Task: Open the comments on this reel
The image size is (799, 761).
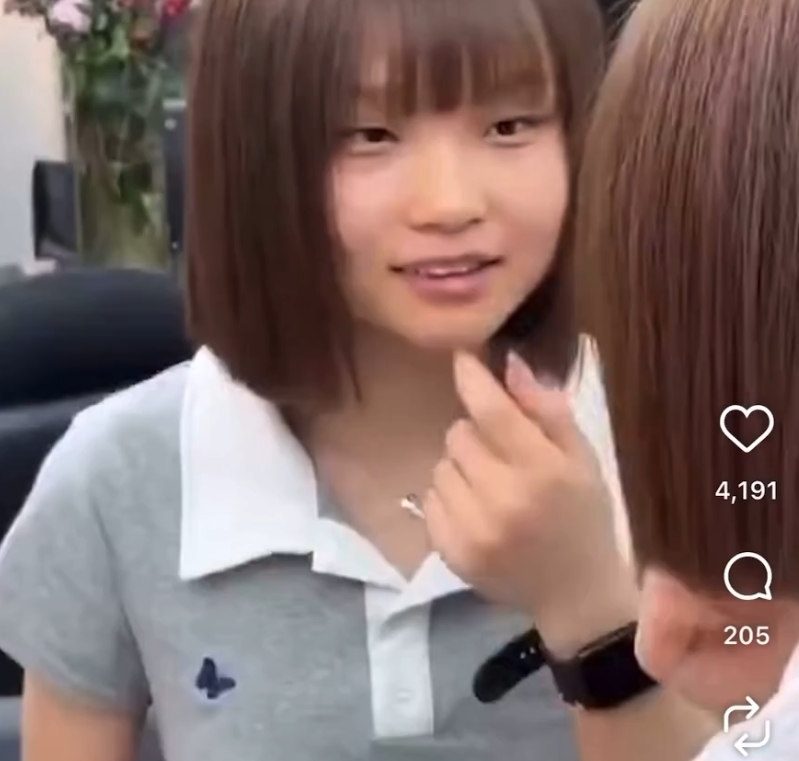Action: coord(747,577)
